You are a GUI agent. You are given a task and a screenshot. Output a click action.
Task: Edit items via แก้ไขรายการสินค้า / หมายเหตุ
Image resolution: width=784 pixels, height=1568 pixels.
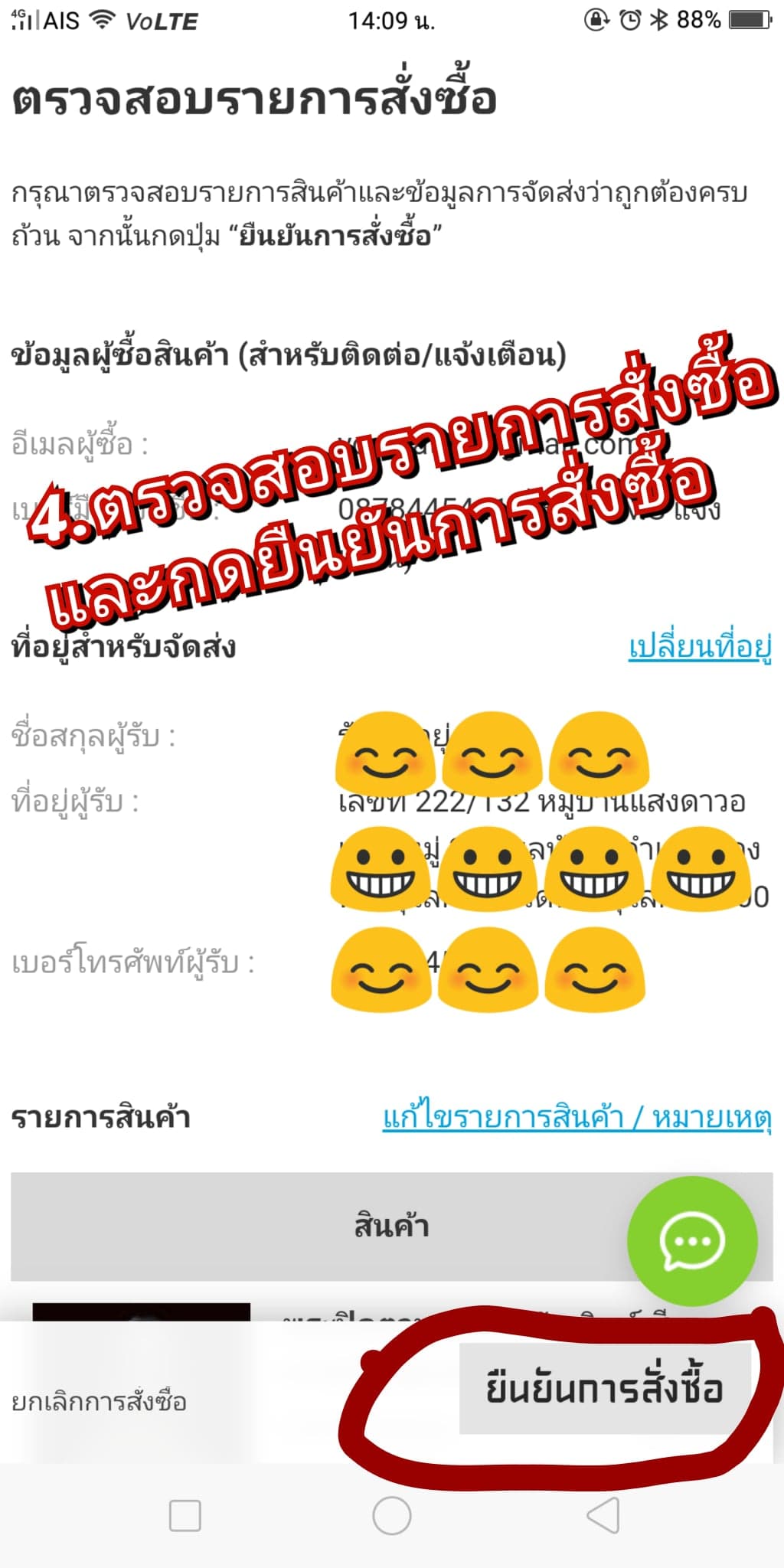577,1118
